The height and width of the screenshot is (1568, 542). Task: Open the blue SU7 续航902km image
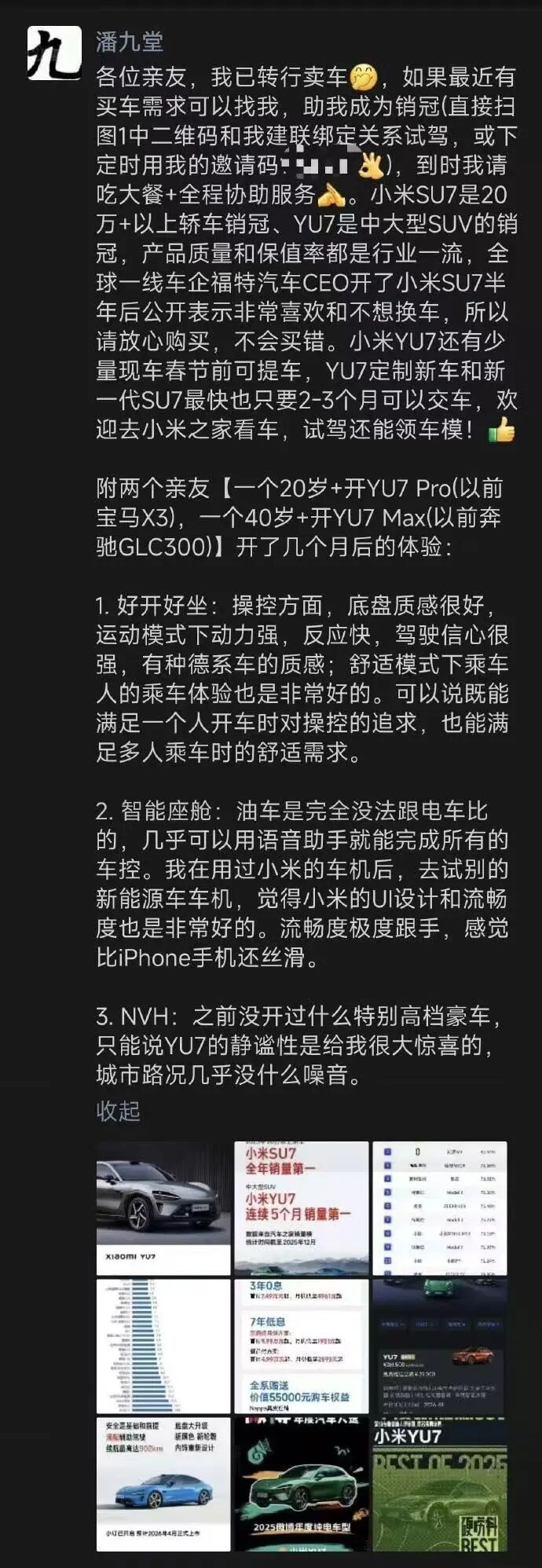(163, 1483)
